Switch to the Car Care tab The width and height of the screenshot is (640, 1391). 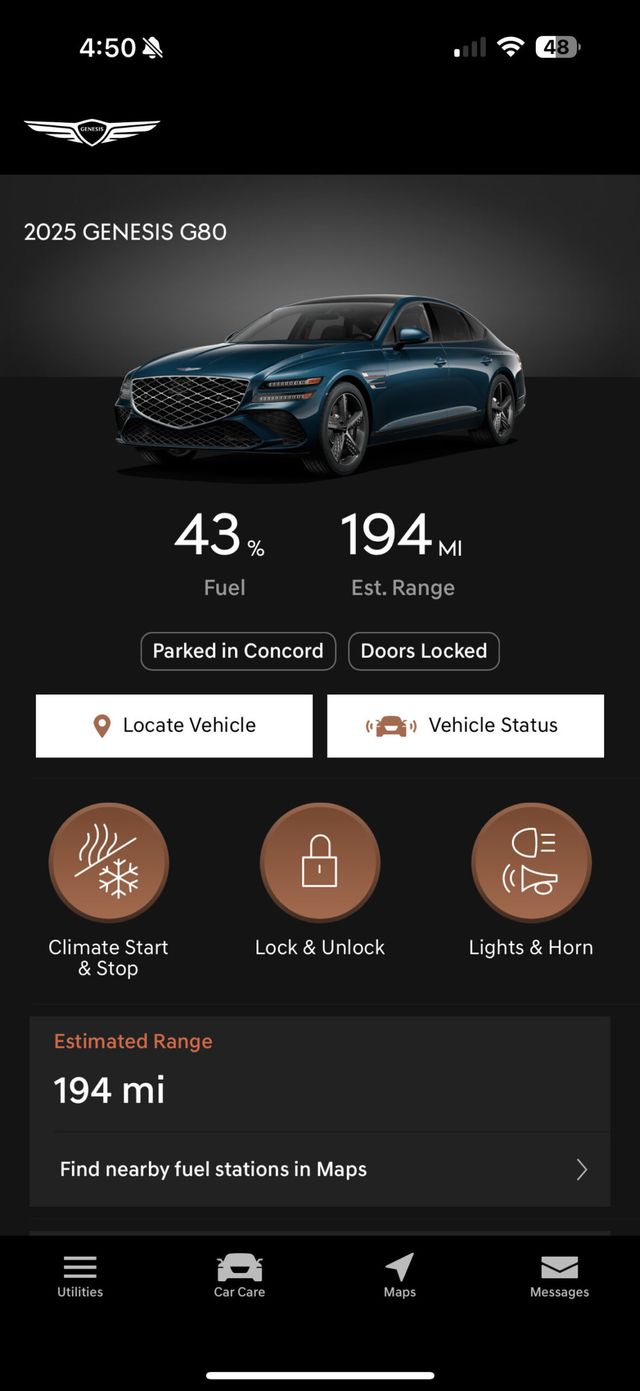239,1275
